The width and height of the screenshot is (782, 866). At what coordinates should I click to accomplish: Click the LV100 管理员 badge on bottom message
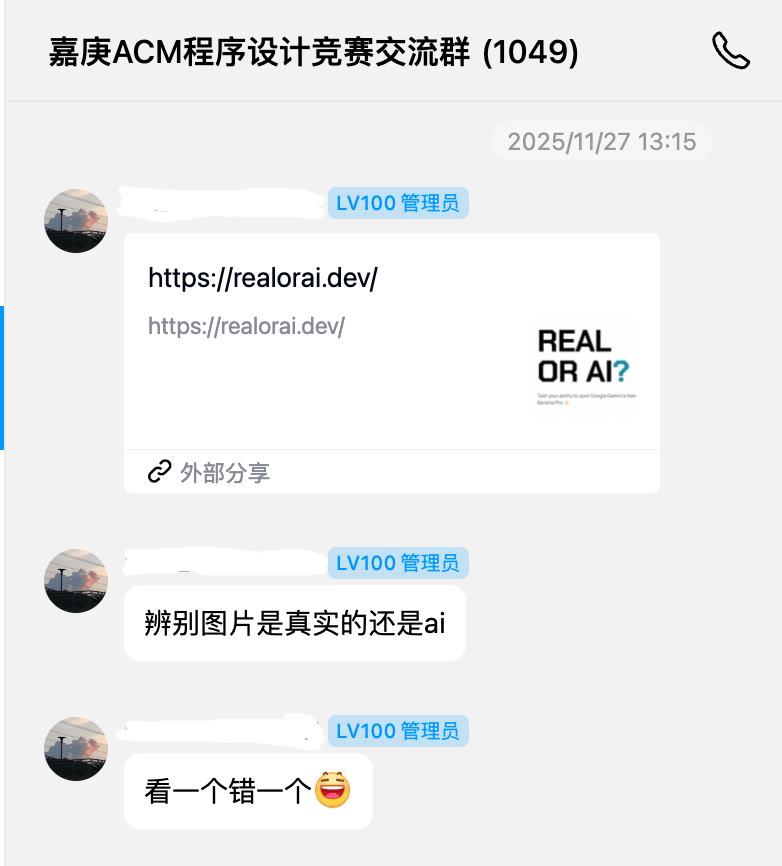[x=399, y=731]
